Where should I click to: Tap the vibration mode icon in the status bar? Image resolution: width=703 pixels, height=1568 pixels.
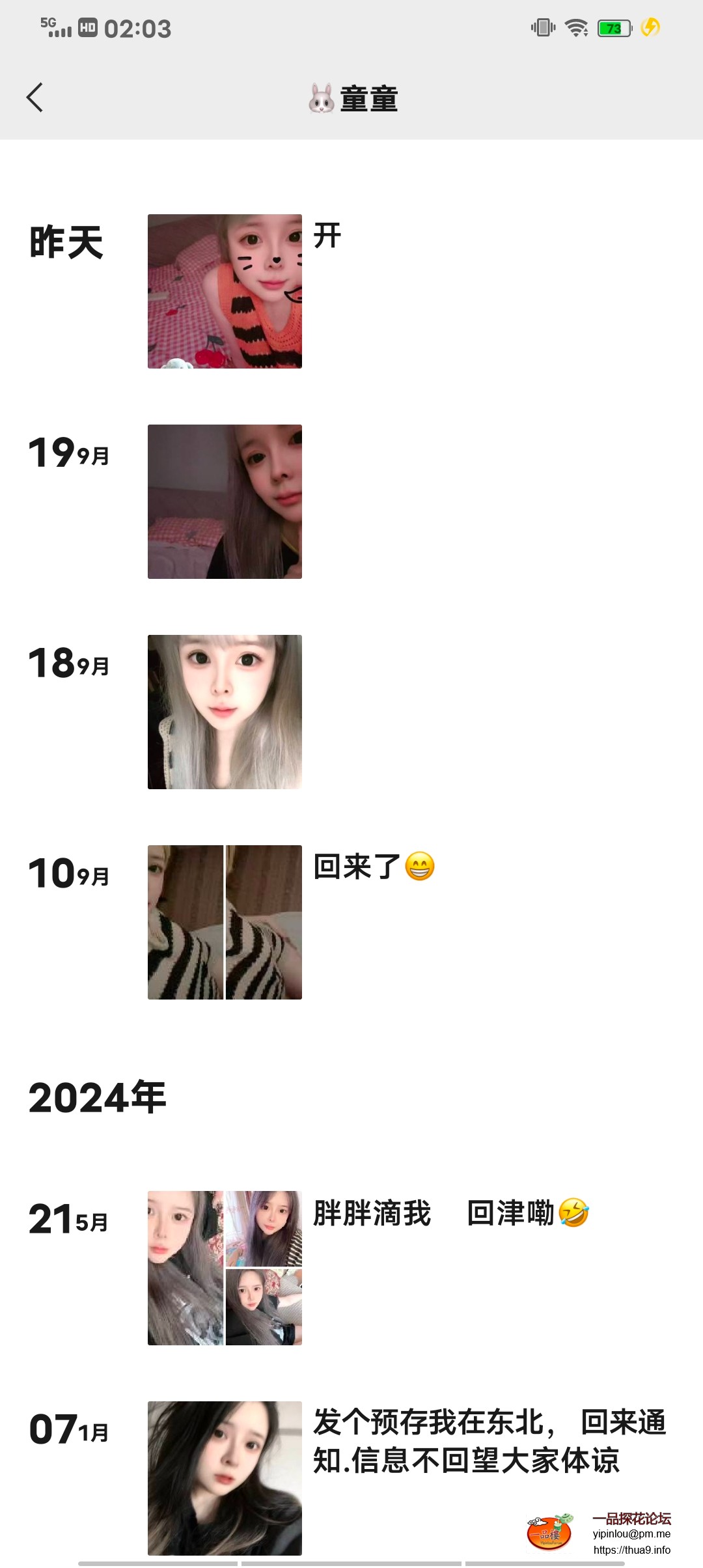pos(542,27)
